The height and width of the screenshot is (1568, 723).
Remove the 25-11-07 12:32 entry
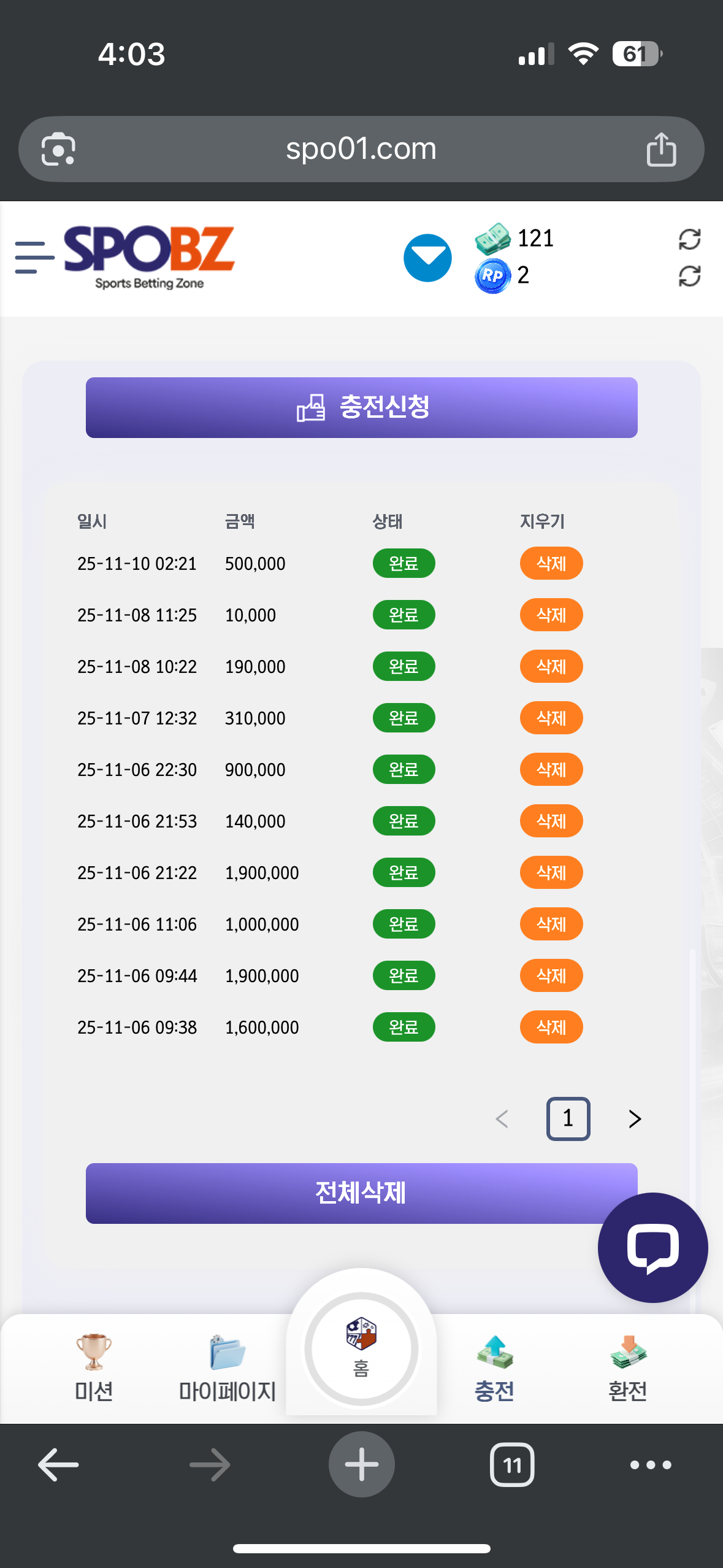coord(551,718)
